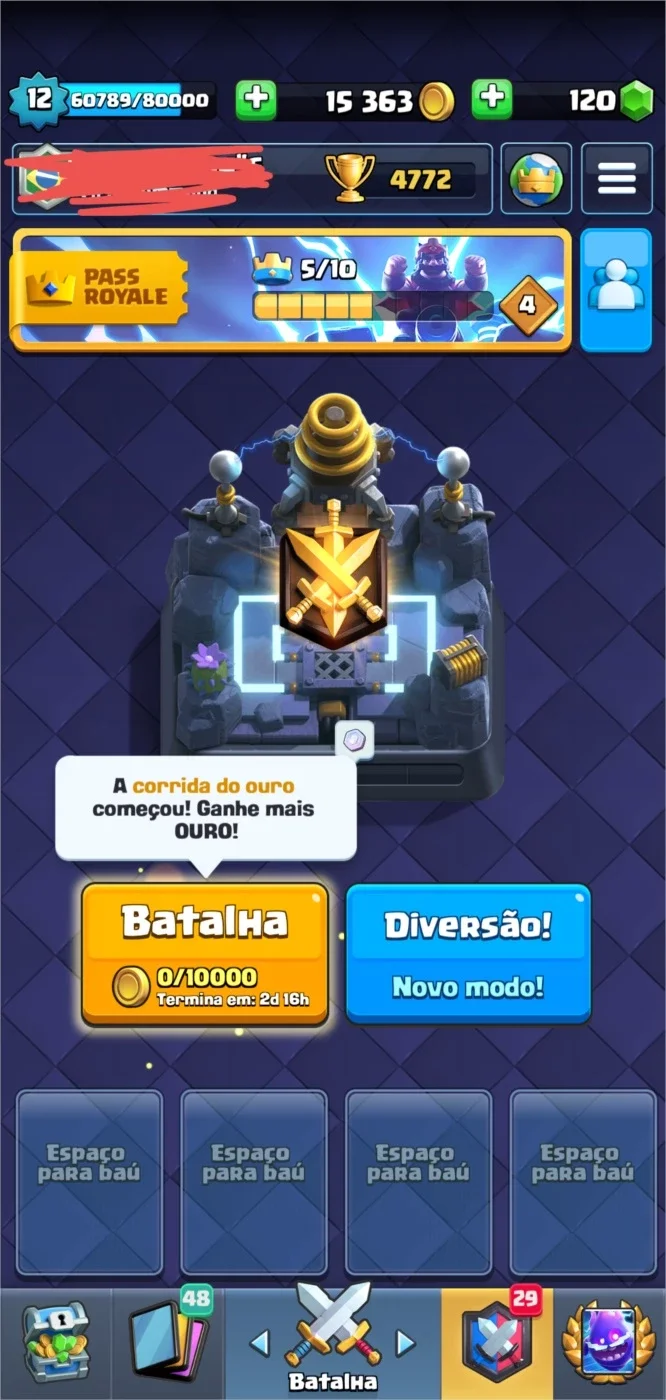Tap the token icon below the arena
The height and width of the screenshot is (1400, 666).
click(354, 740)
